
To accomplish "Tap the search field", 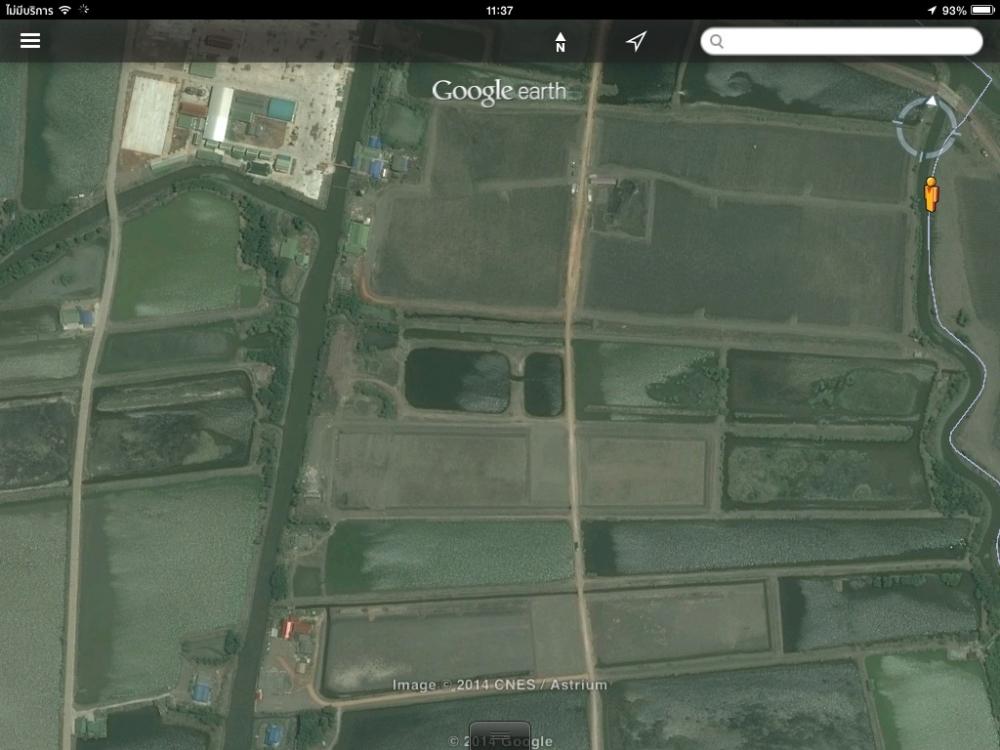I will [x=841, y=41].
